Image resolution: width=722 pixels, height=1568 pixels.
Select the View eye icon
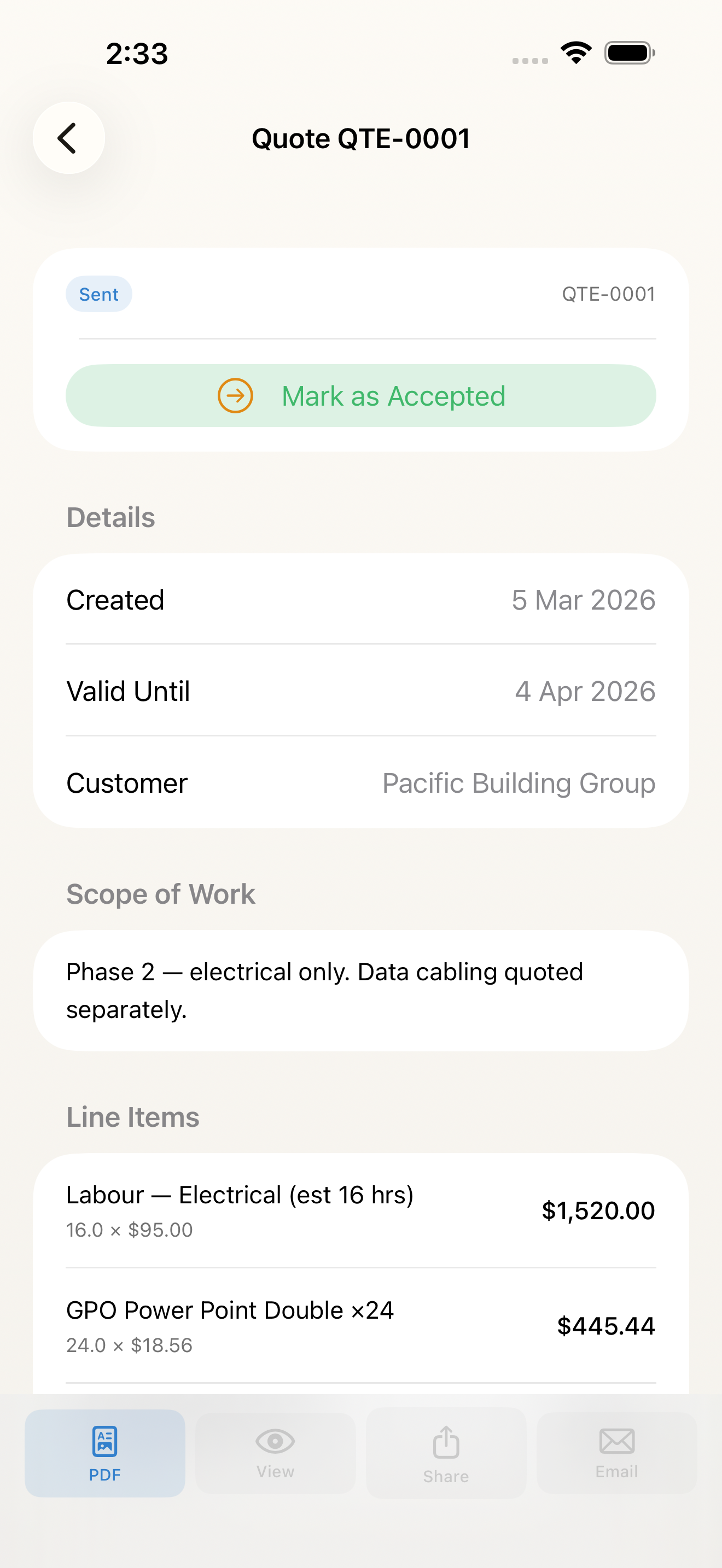[275, 1441]
